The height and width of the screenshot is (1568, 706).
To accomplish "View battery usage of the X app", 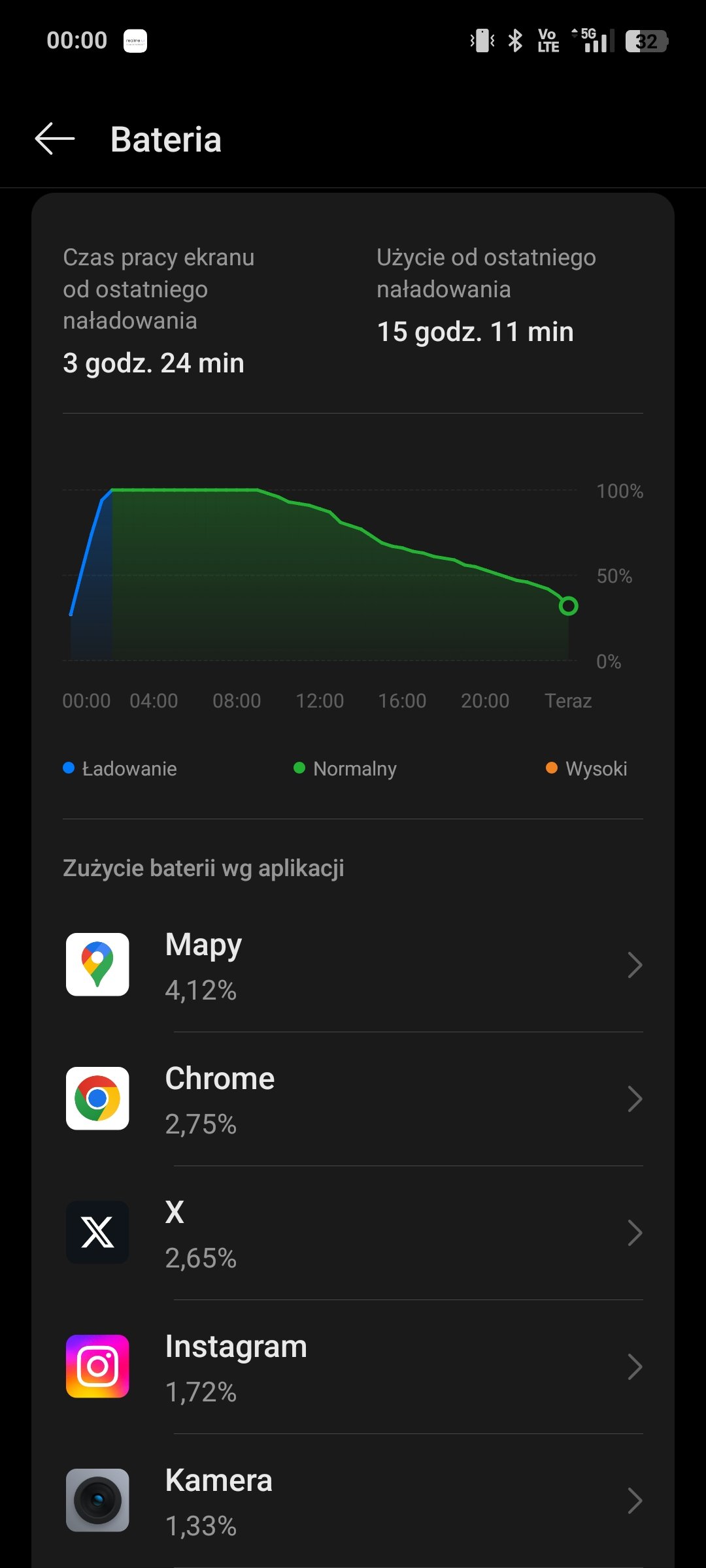I will tap(353, 1233).
